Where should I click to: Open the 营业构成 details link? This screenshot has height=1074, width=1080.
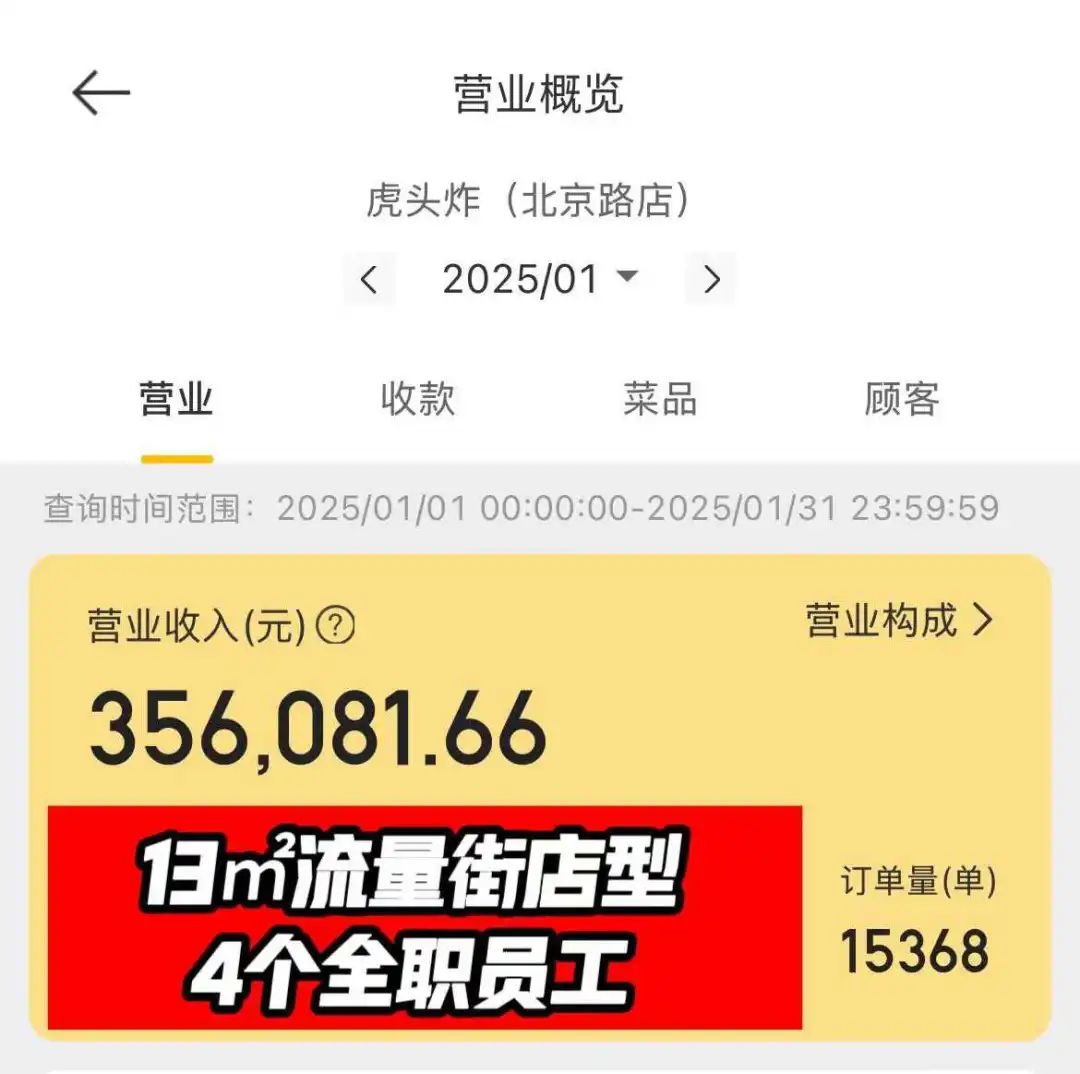898,621
